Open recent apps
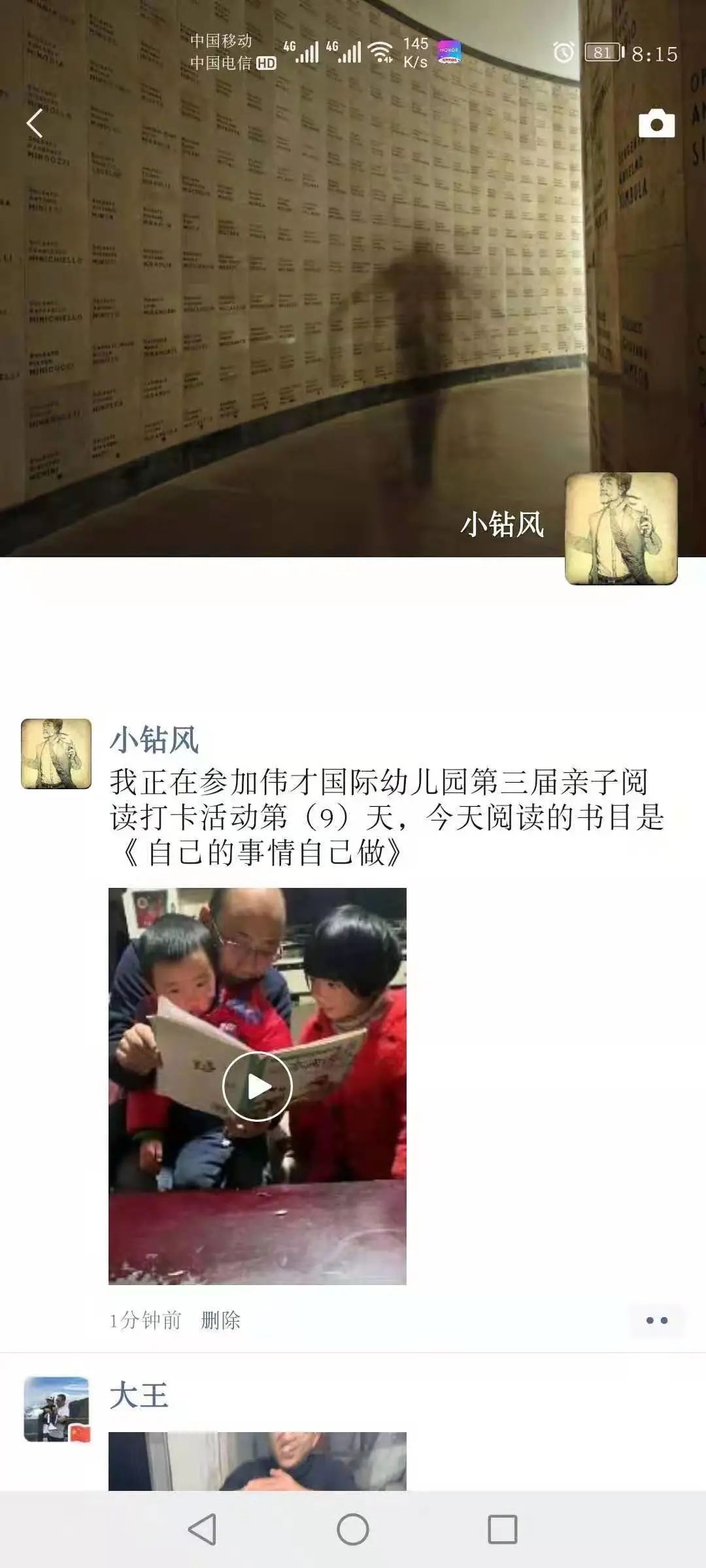This screenshot has height=1568, width=706. coord(503,1529)
